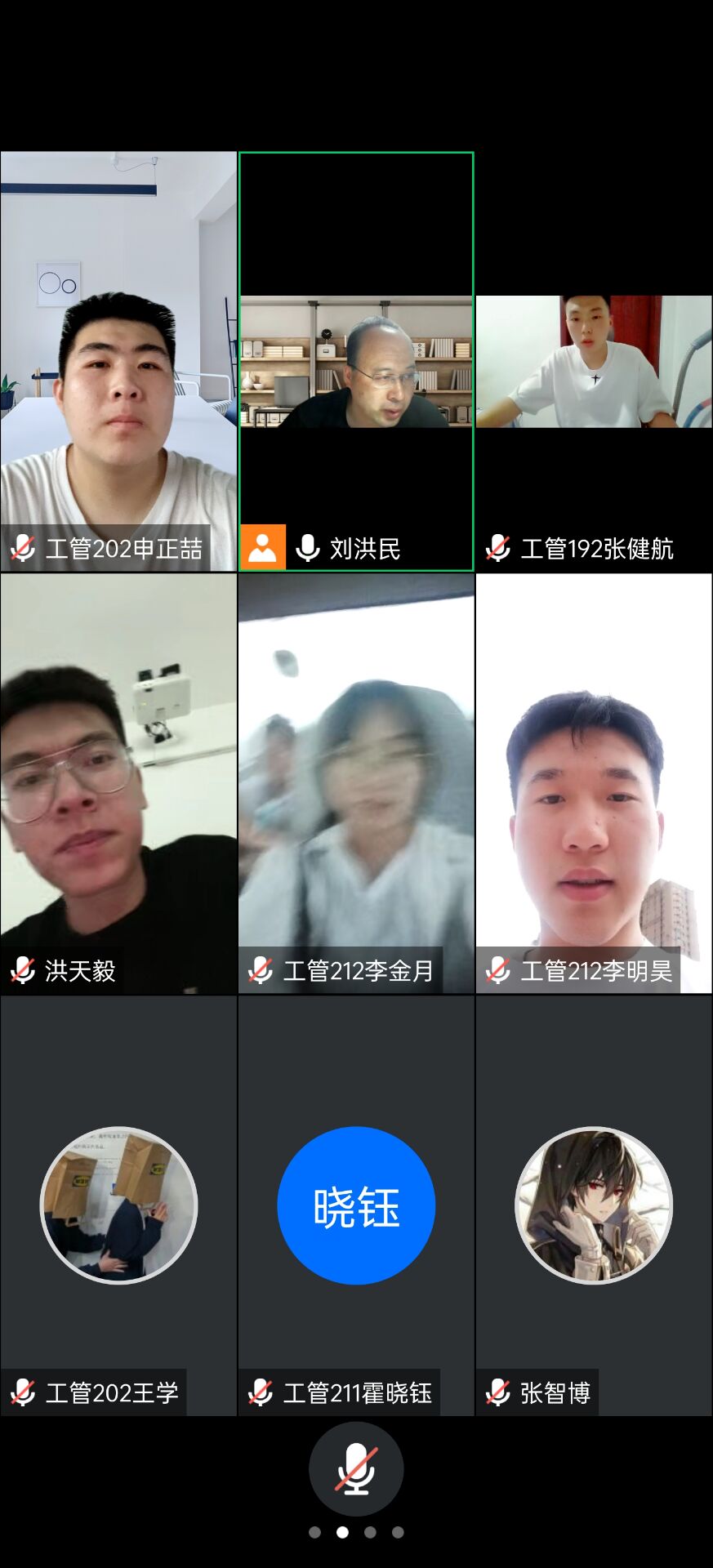Select video tile of 工管212李明昊
Viewport: 713px width, 1568px height.
click(594, 783)
